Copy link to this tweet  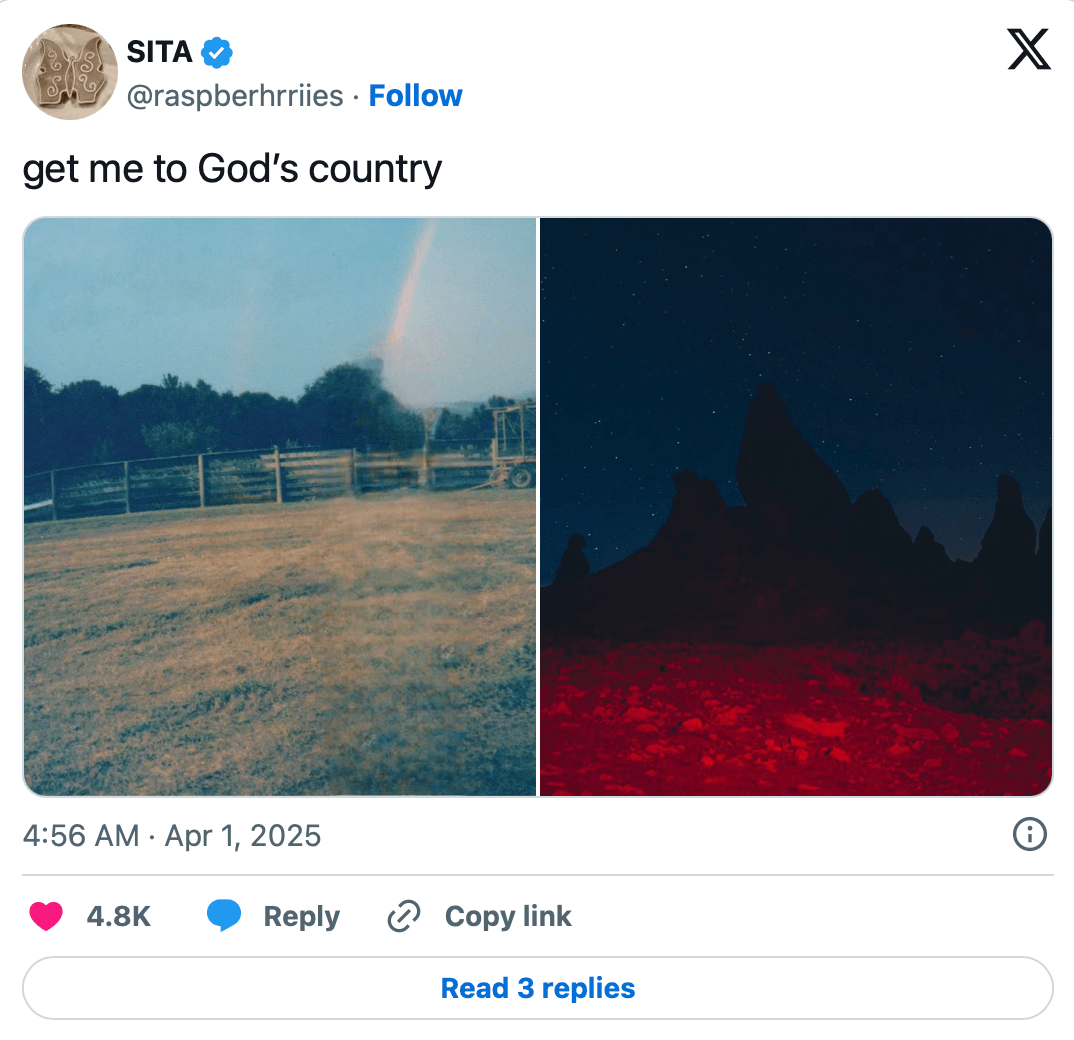(x=480, y=916)
